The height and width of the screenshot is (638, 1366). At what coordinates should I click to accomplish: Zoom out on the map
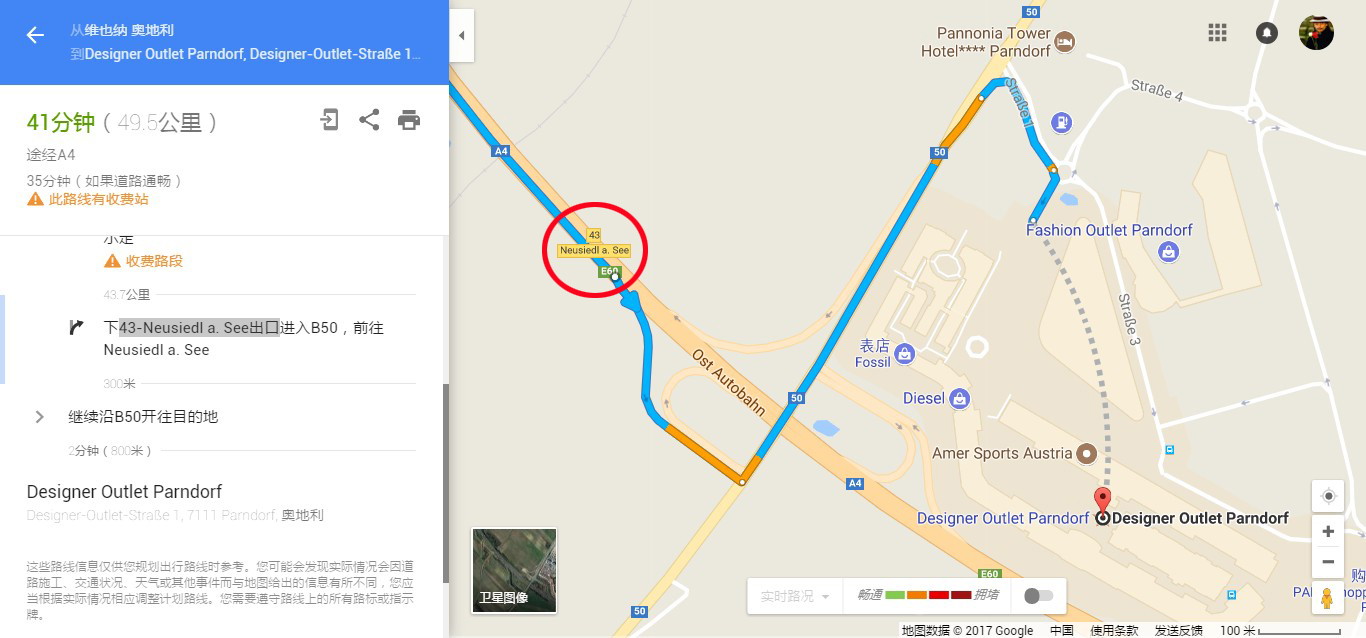click(1328, 561)
